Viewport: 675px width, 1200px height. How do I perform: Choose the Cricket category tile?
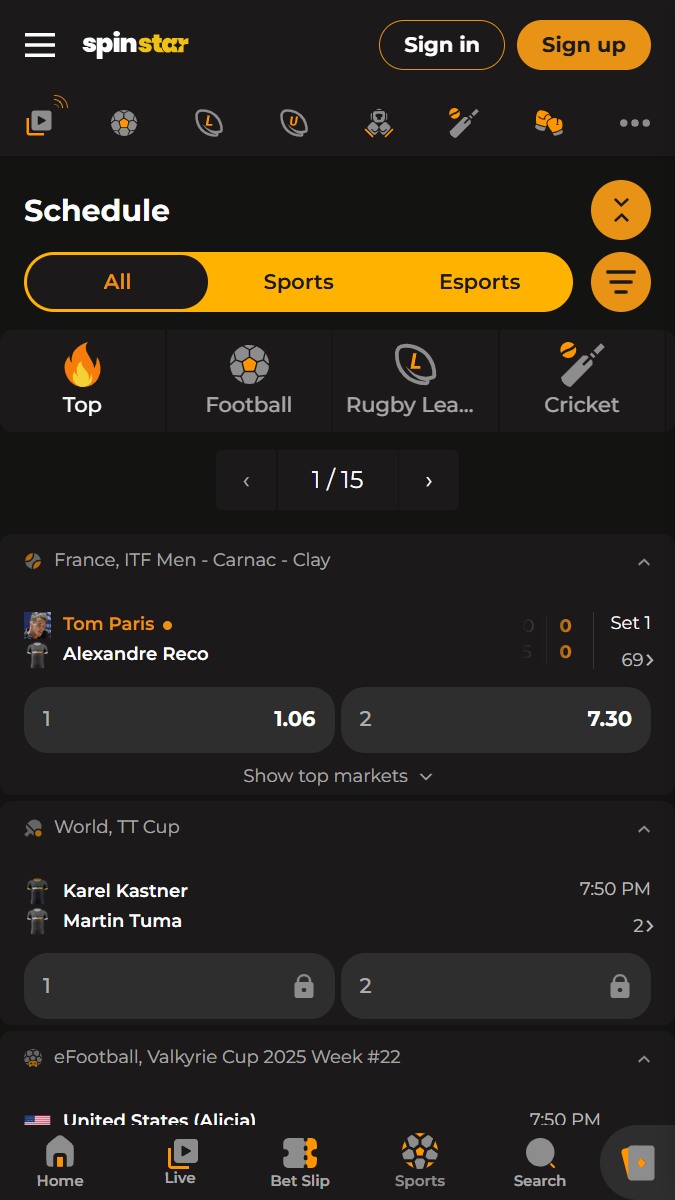[582, 381]
